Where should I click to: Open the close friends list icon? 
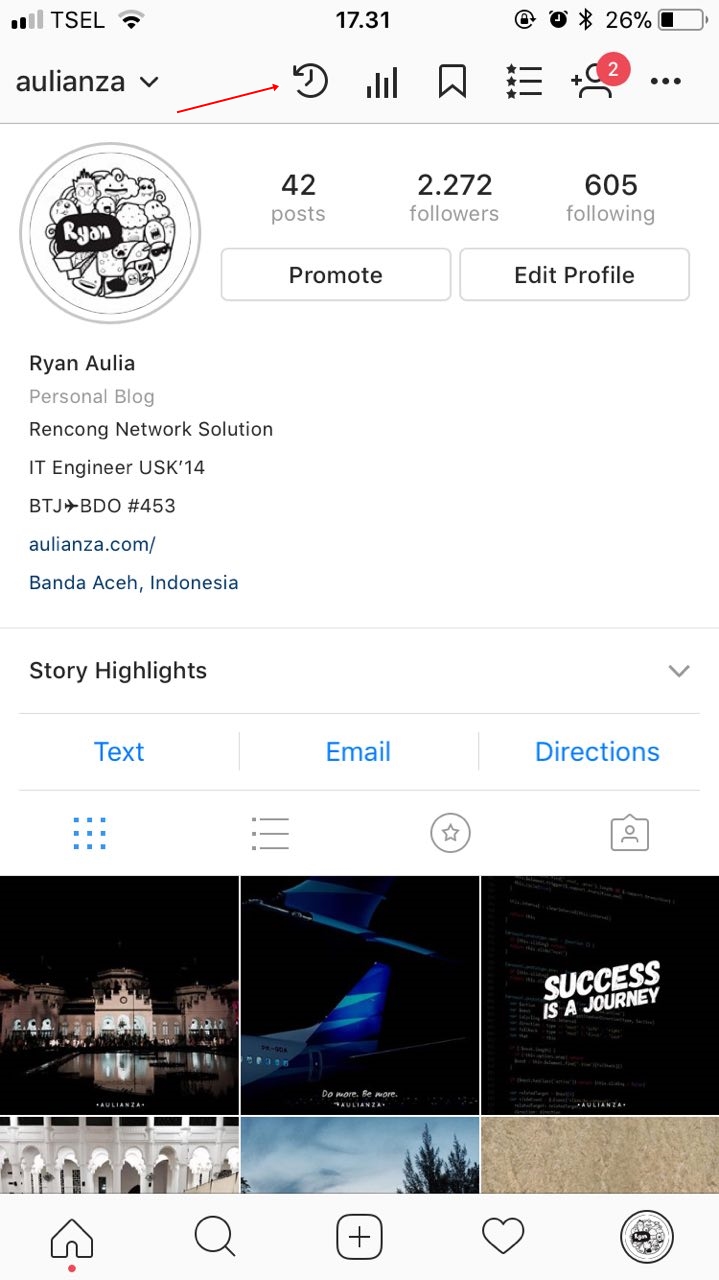pos(524,81)
